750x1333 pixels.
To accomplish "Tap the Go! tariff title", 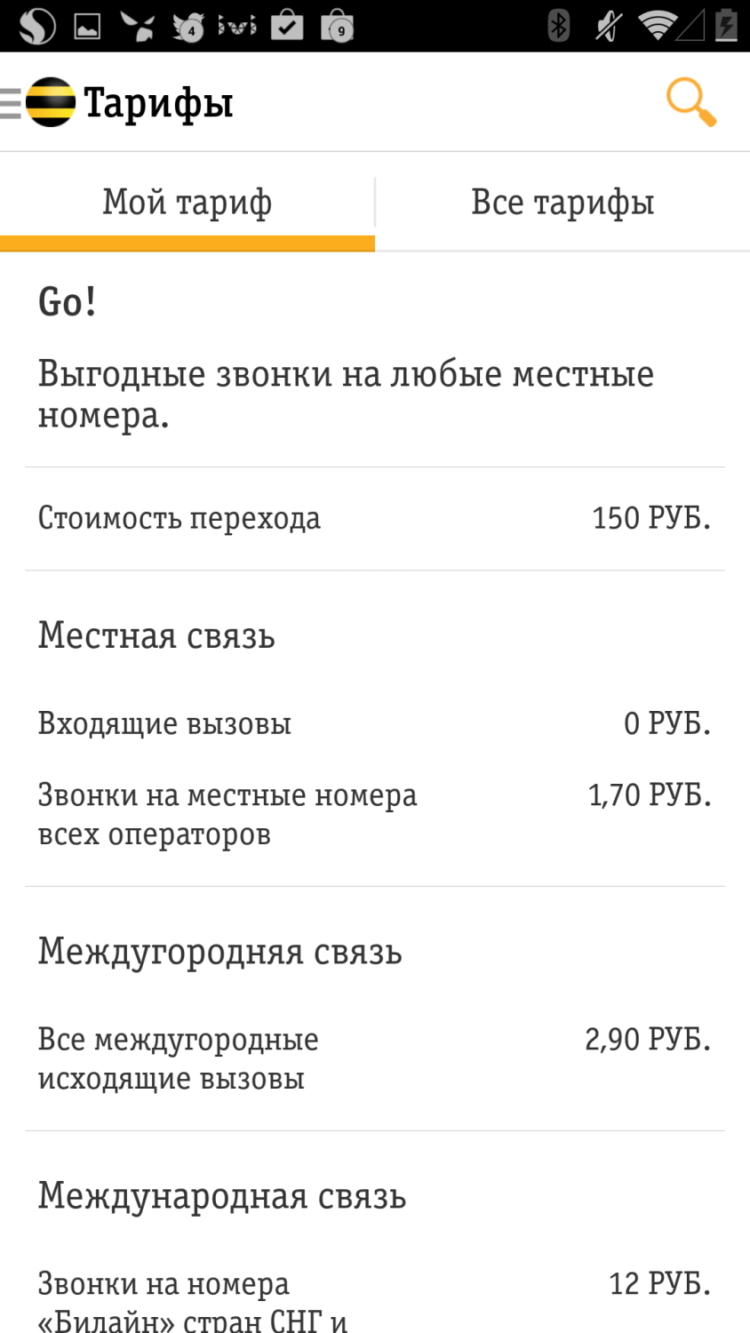I will click(x=66, y=300).
